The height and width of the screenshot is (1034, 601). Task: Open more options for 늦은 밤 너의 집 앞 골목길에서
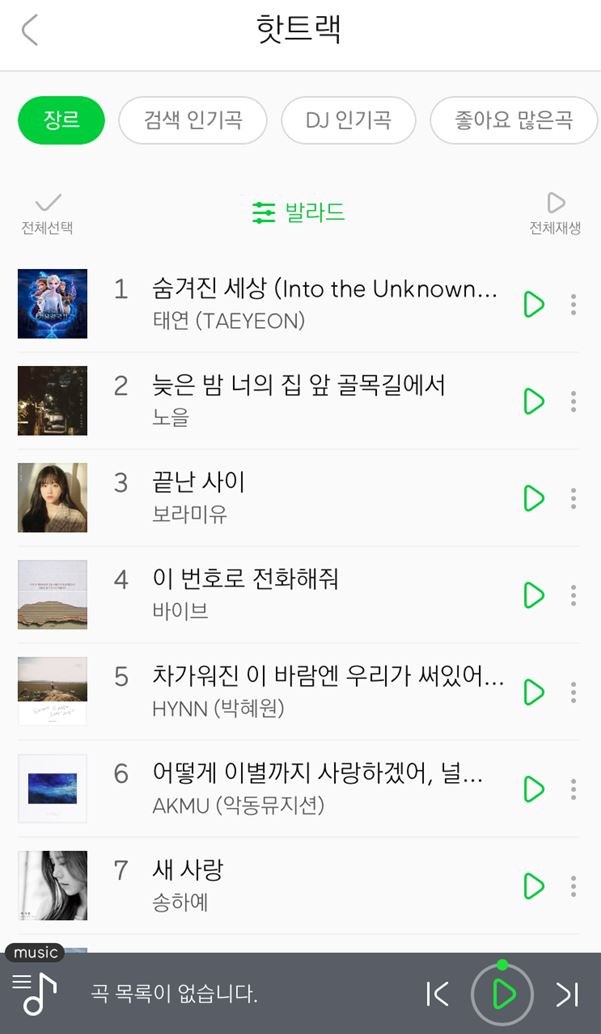[x=573, y=401]
